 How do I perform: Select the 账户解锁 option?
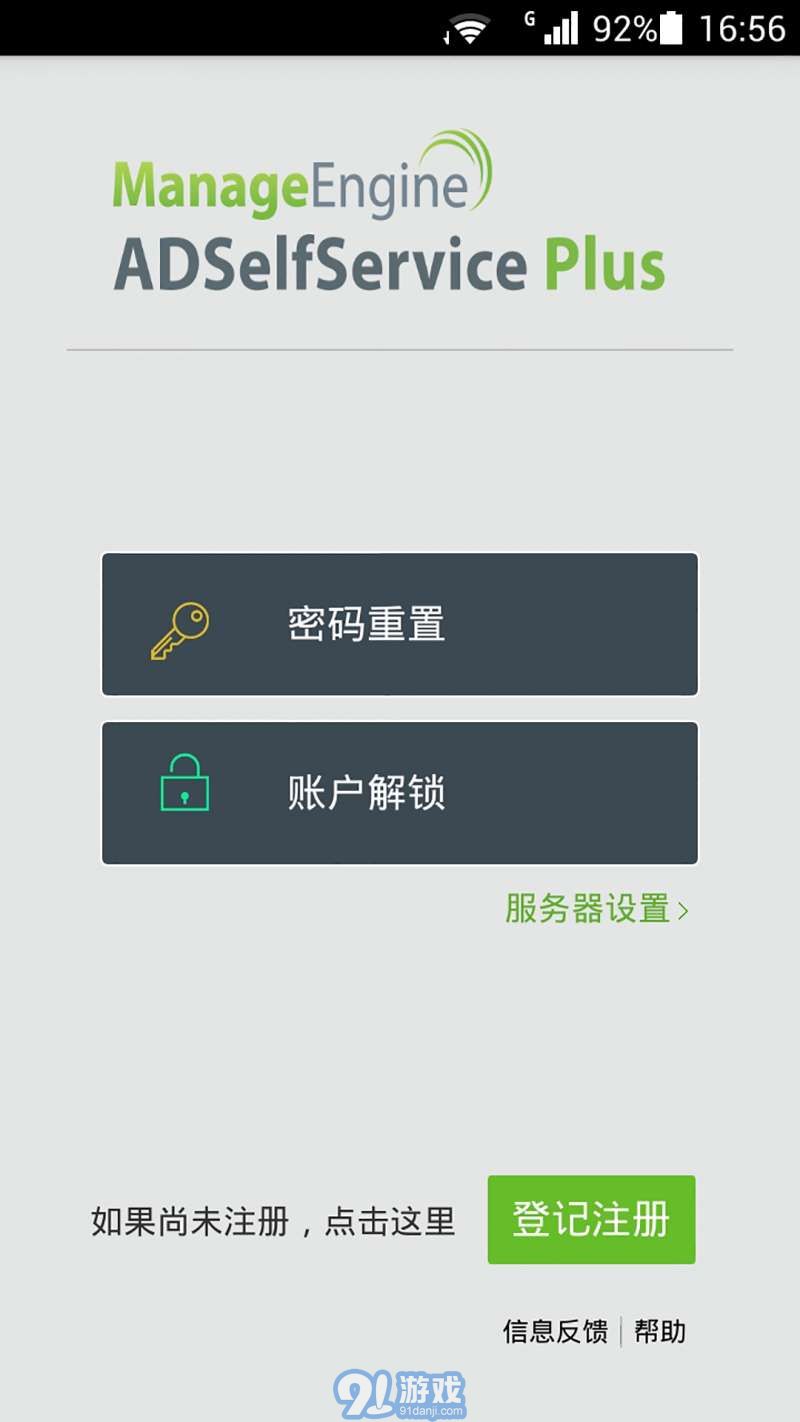tap(398, 792)
